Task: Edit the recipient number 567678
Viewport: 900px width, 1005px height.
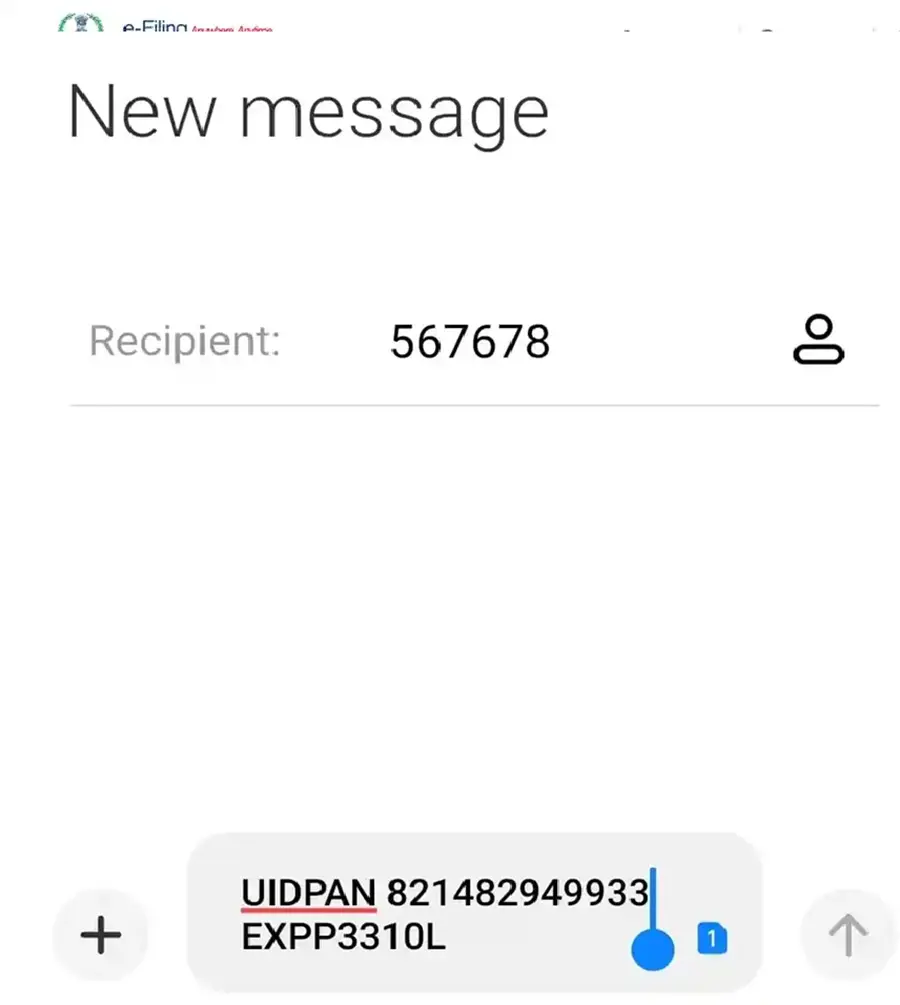Action: click(x=470, y=342)
